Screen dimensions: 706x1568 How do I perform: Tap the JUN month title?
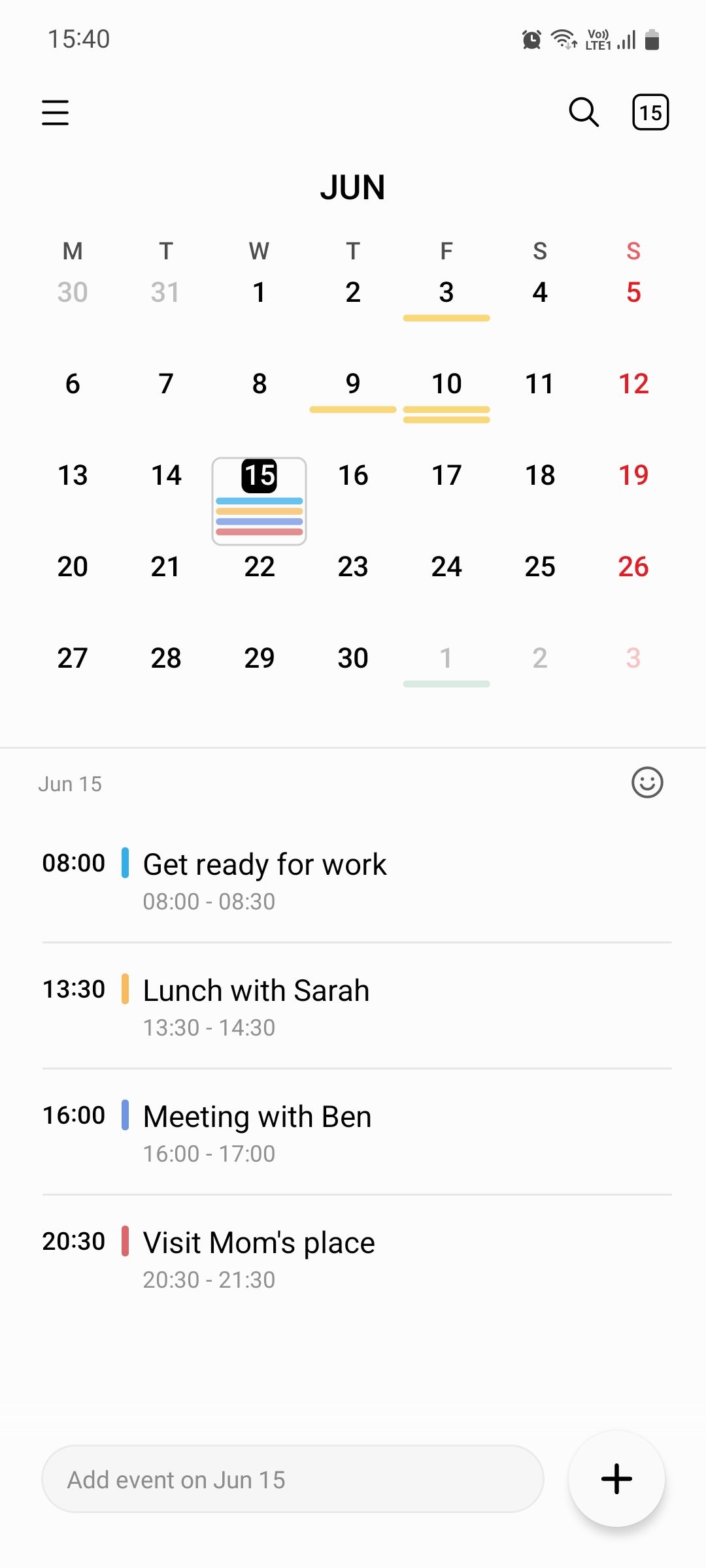click(353, 188)
